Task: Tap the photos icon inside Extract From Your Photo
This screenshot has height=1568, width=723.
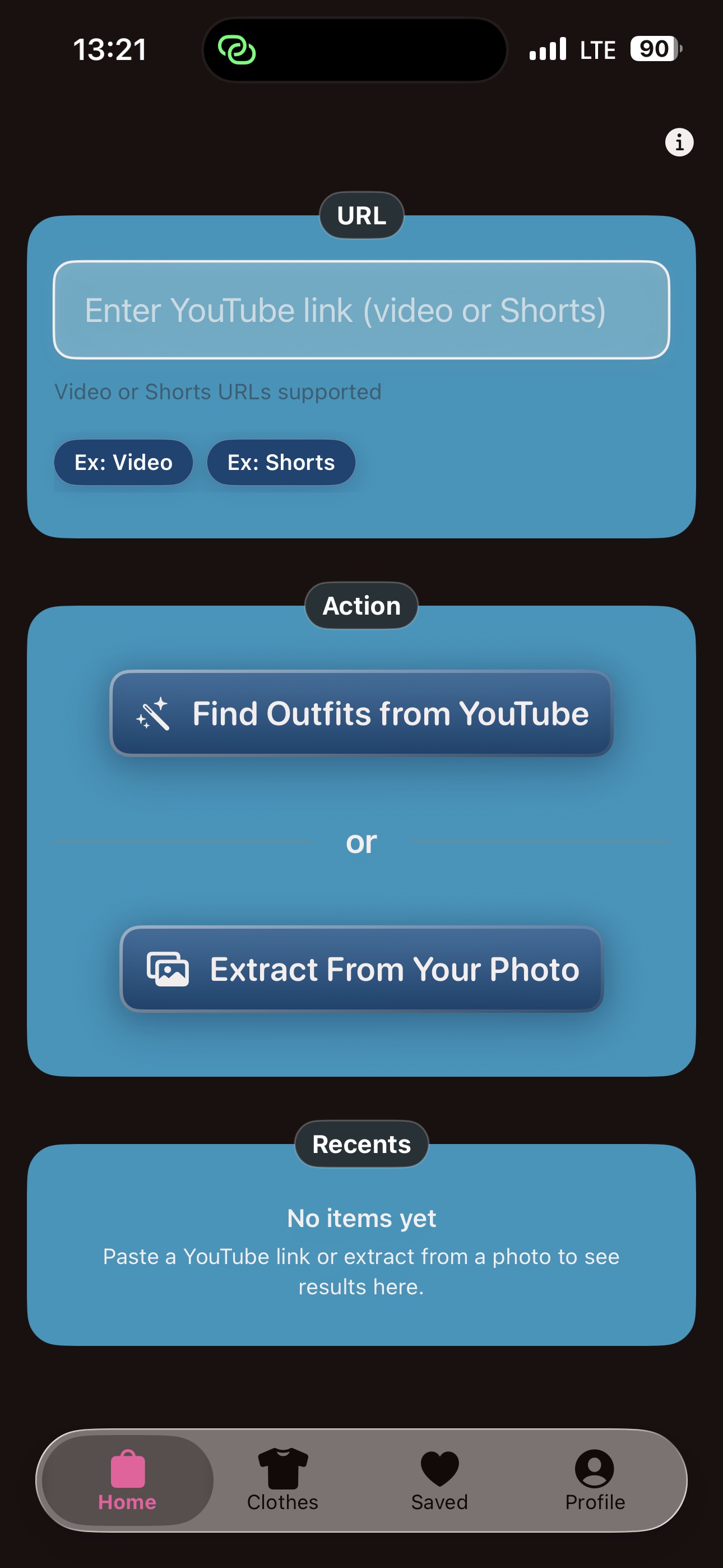Action: (x=169, y=970)
